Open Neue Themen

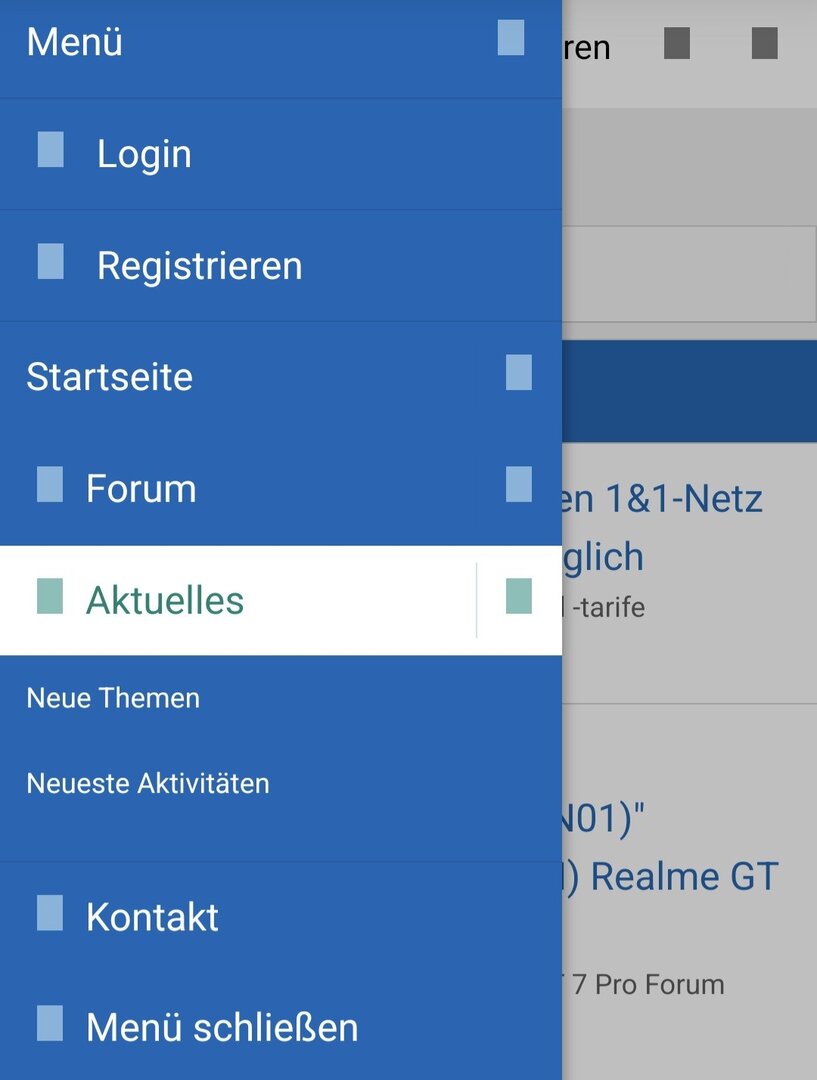coord(113,698)
